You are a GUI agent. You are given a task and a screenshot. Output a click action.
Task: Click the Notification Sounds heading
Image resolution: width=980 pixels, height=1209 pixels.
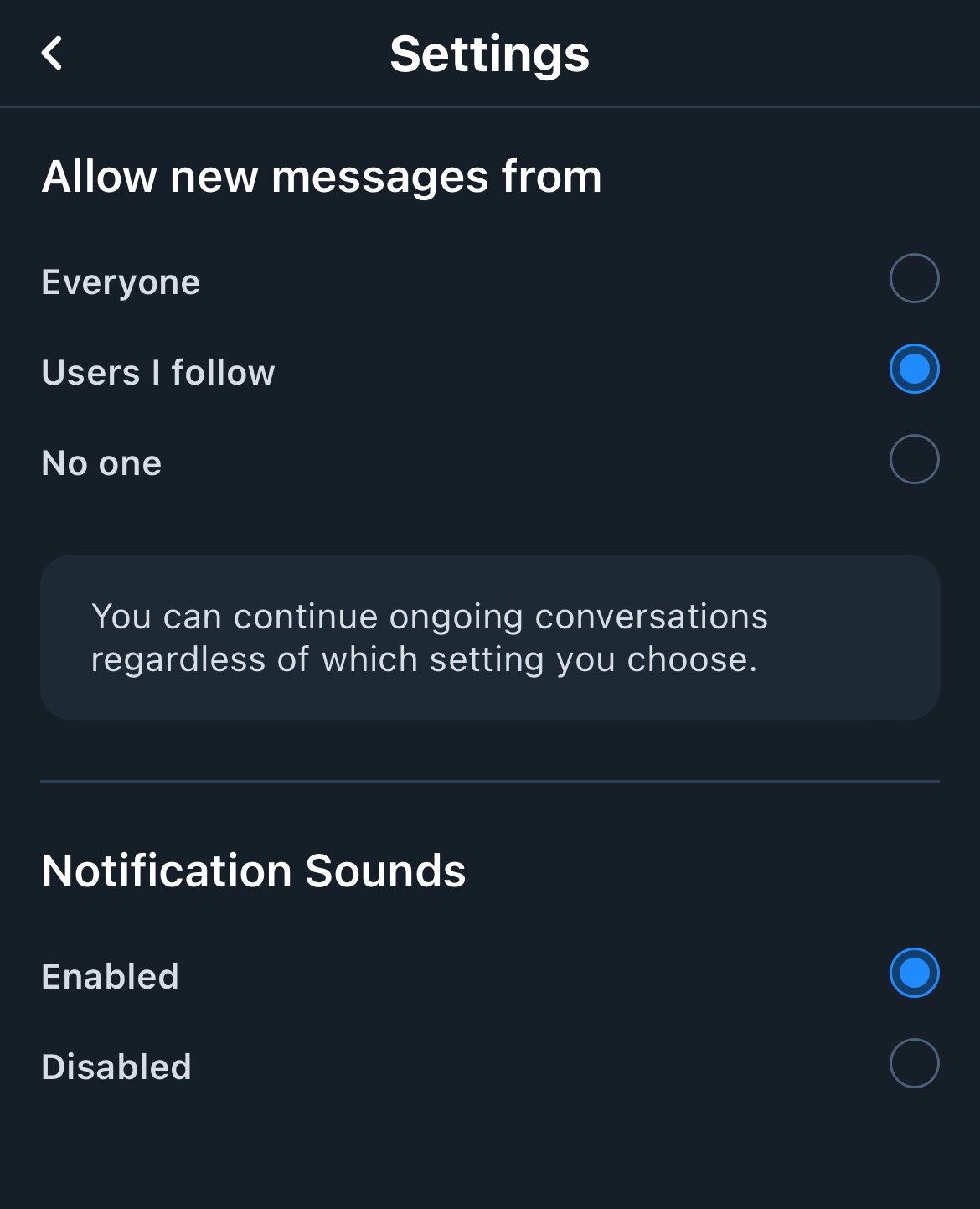254,871
